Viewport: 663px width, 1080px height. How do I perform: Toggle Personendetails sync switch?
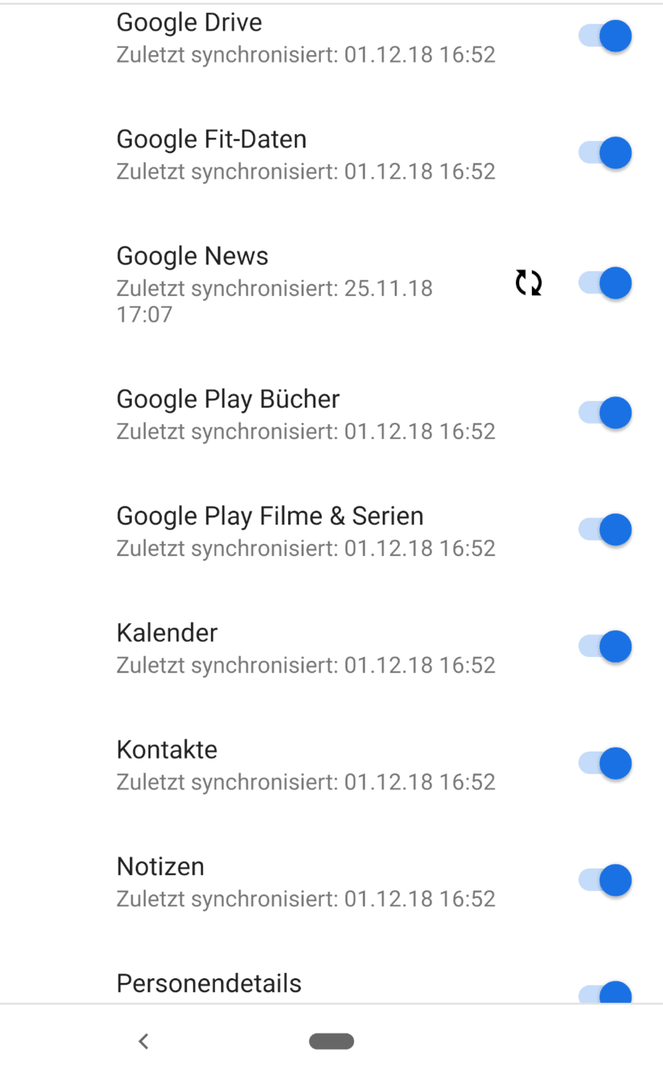[605, 993]
